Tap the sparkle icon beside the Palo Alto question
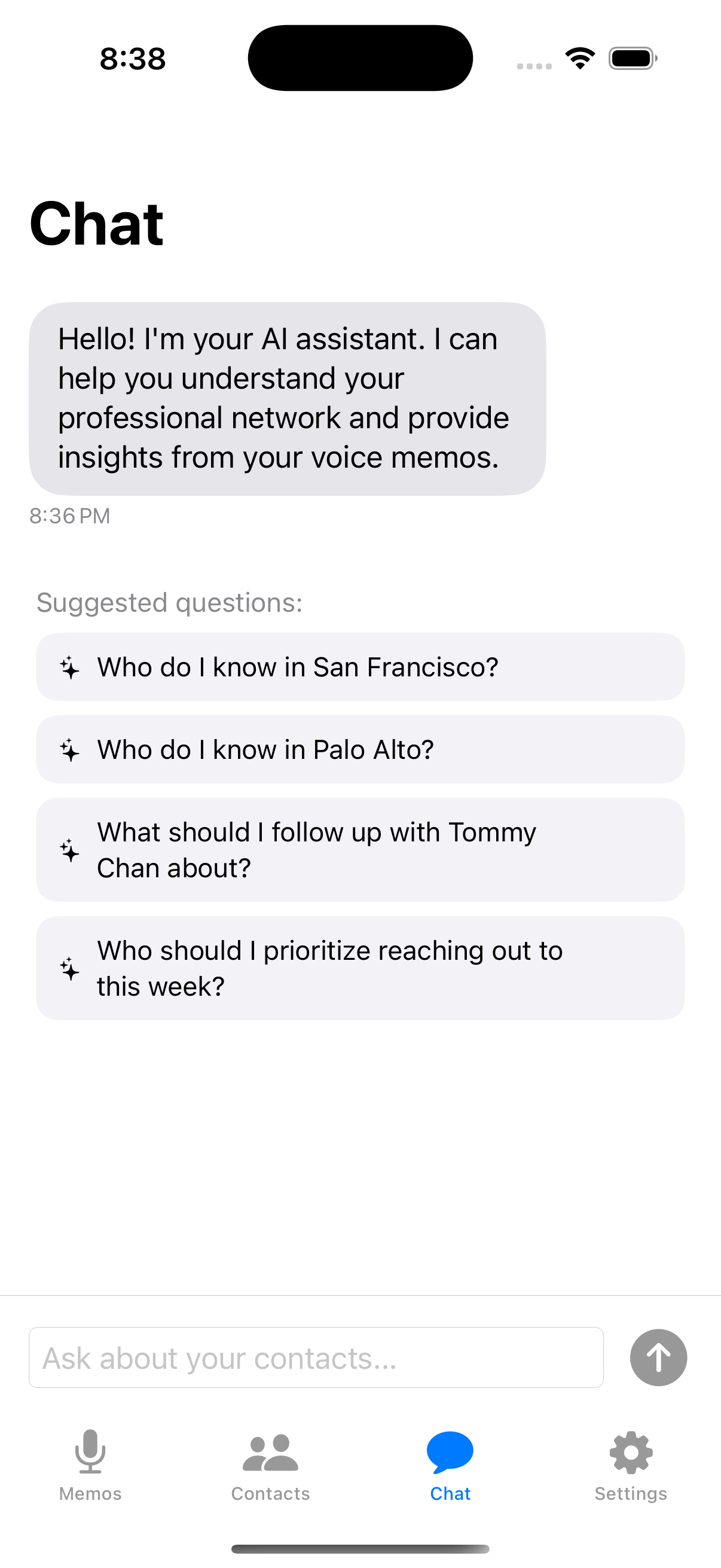This screenshot has width=721, height=1568. (69, 749)
